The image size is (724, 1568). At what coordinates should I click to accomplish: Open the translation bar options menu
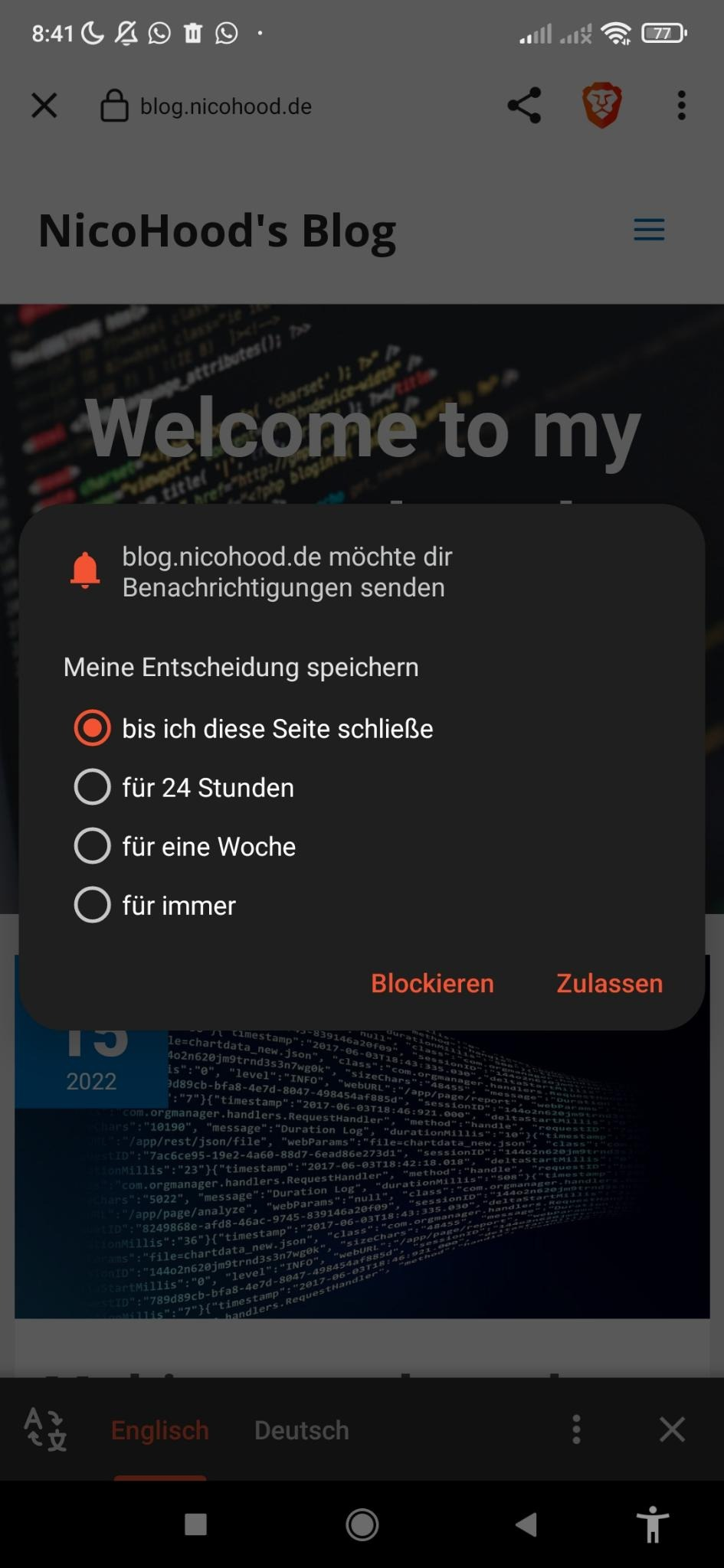tap(576, 1430)
